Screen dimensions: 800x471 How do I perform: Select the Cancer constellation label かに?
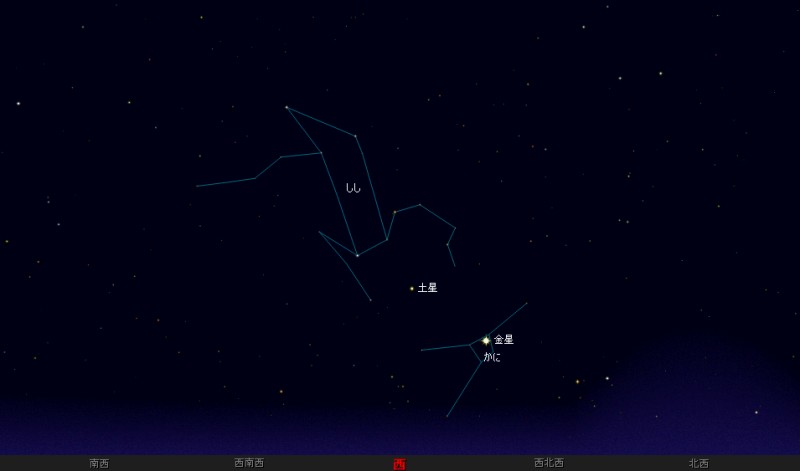[492, 357]
